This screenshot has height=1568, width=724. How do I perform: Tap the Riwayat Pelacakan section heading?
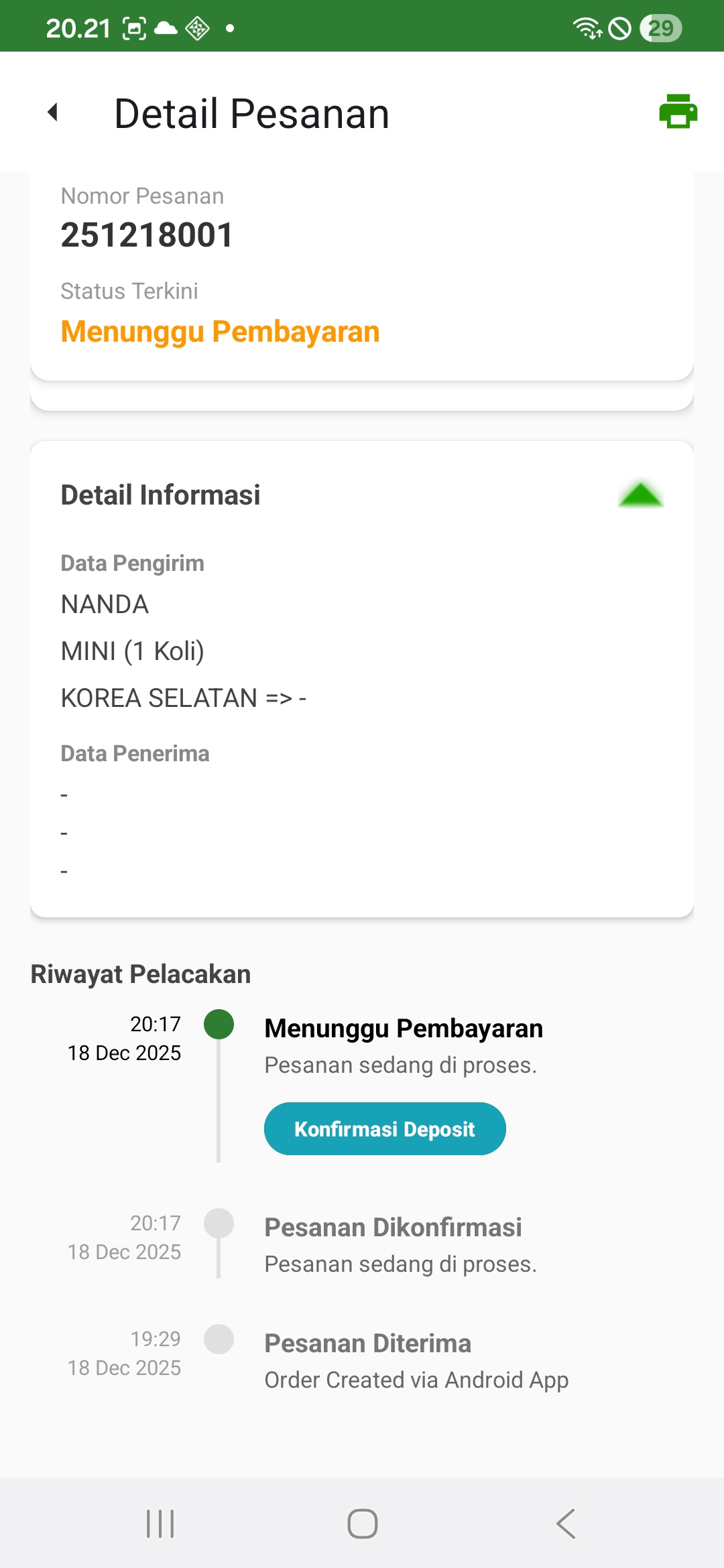coord(139,974)
